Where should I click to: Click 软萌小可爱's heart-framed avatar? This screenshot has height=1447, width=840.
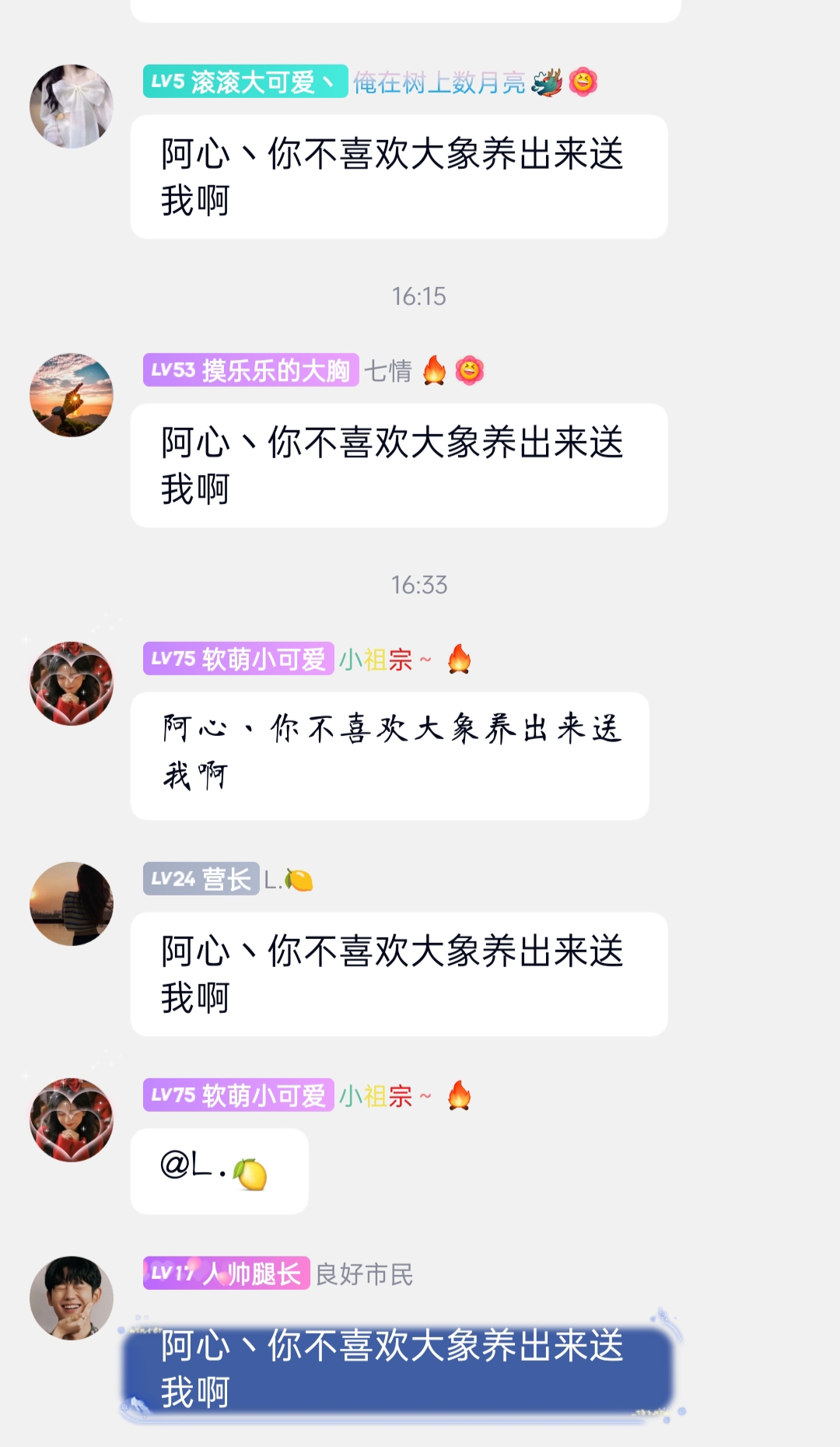pyautogui.click(x=72, y=677)
